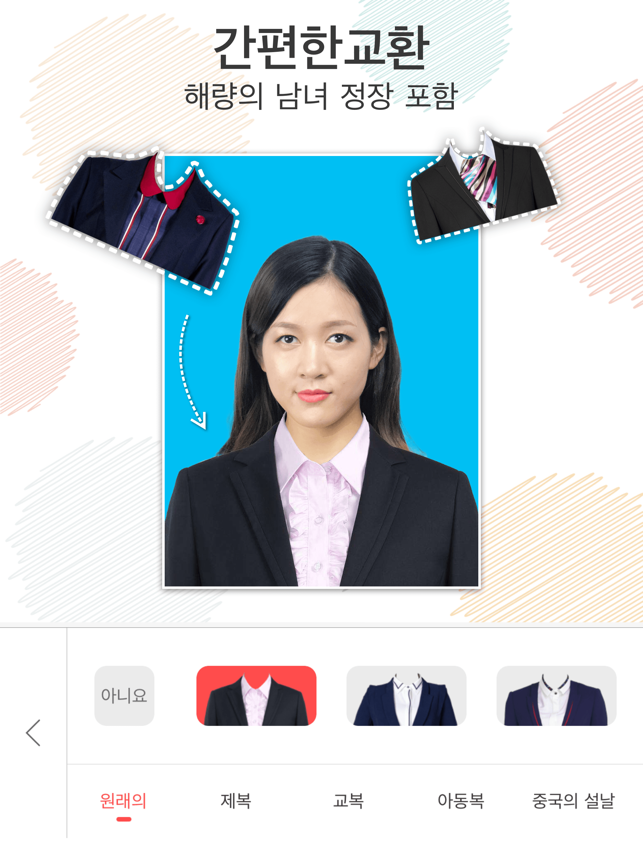
Task: Open the 제복 category tab
Action: point(236,801)
